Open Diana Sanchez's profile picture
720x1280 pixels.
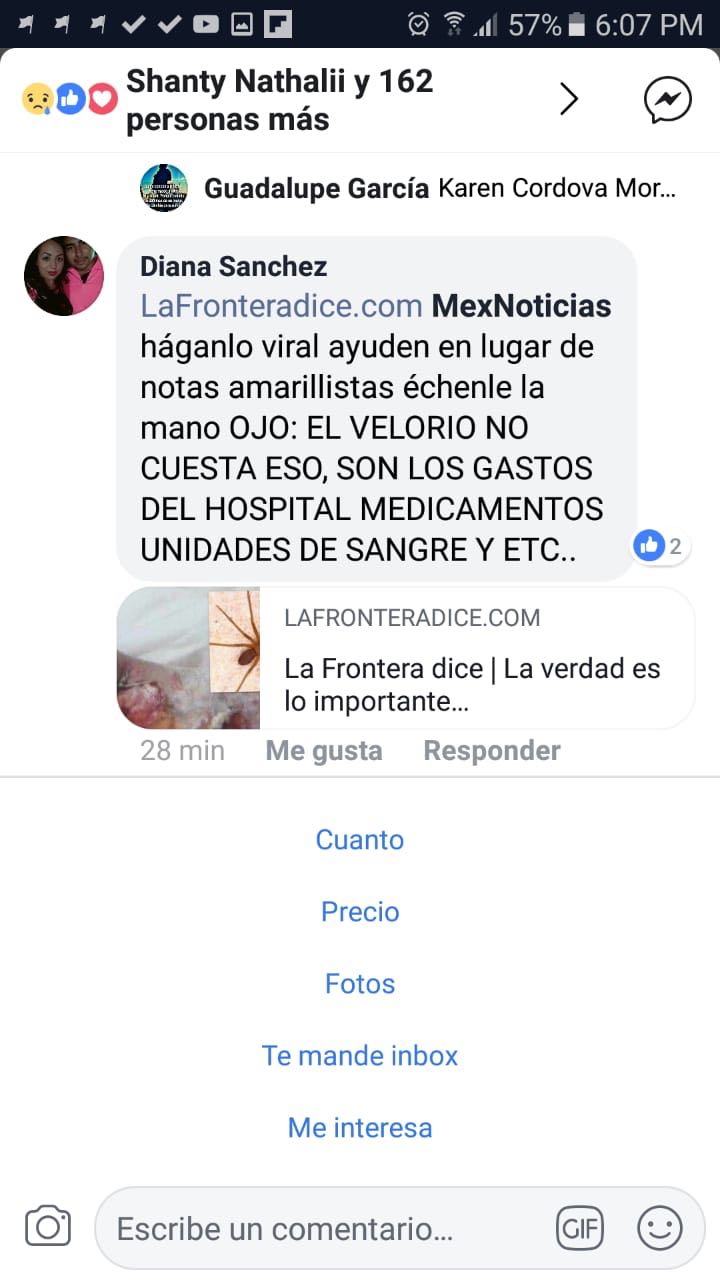point(64,276)
